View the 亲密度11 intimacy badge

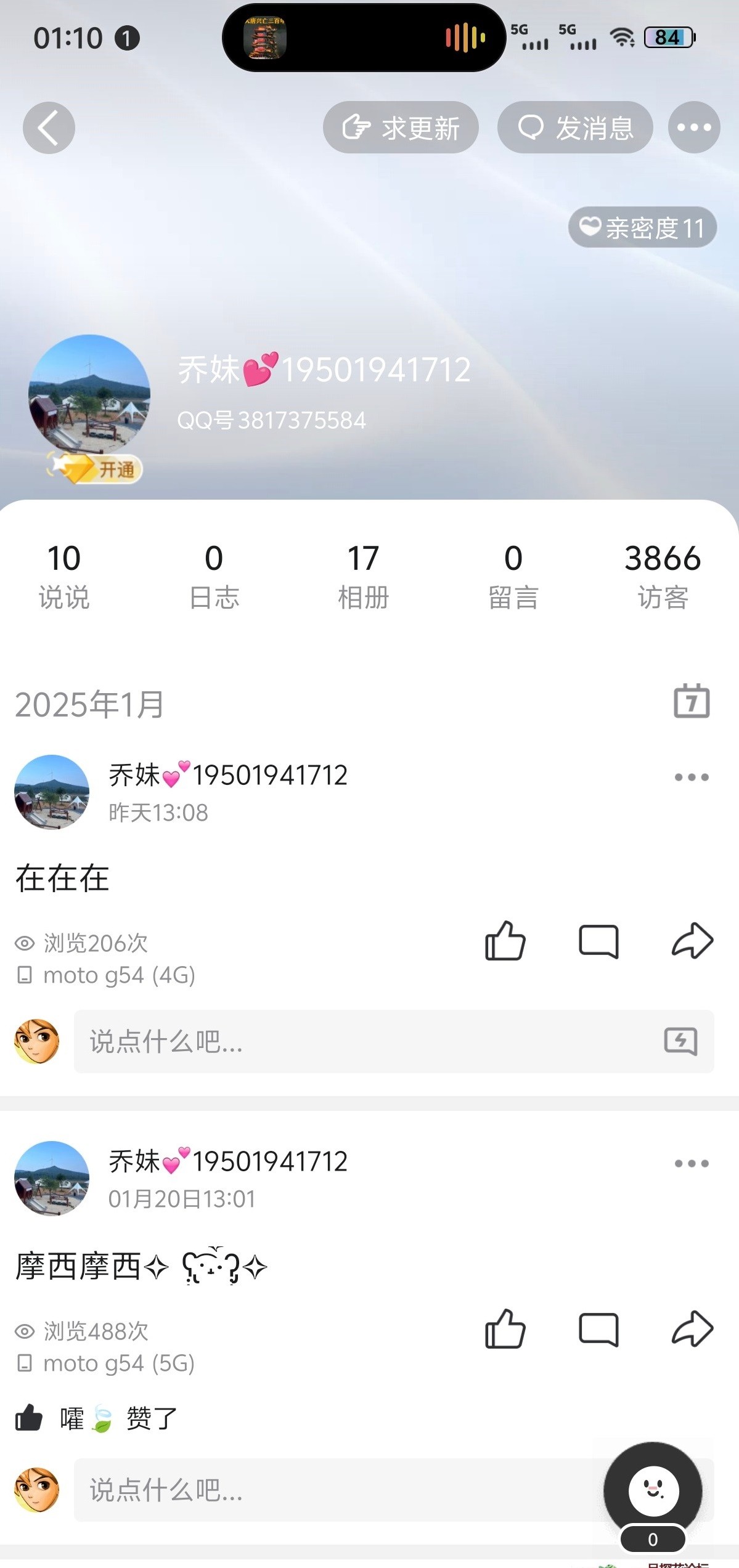(642, 228)
